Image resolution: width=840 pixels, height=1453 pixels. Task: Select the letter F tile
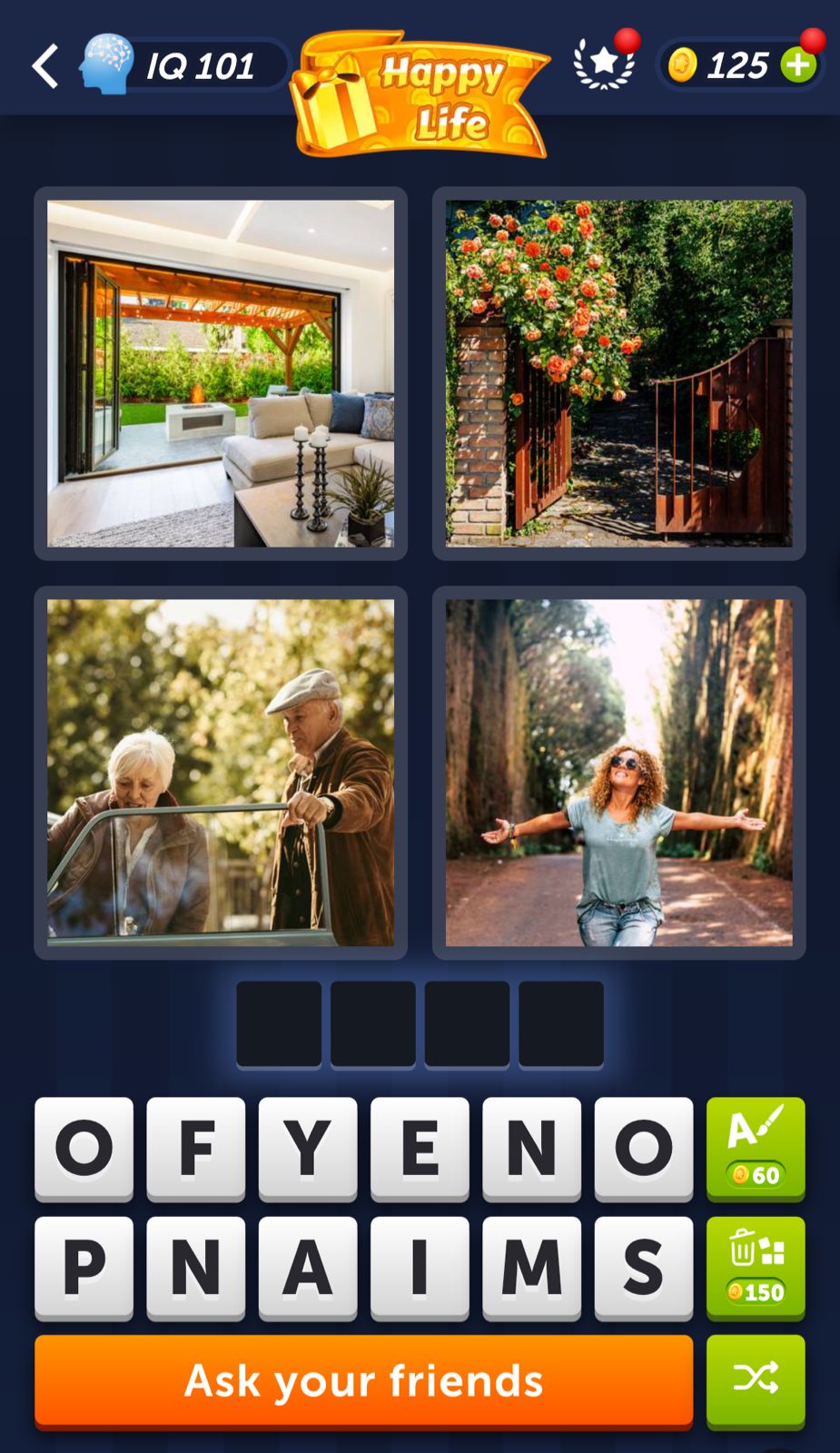tap(195, 1148)
